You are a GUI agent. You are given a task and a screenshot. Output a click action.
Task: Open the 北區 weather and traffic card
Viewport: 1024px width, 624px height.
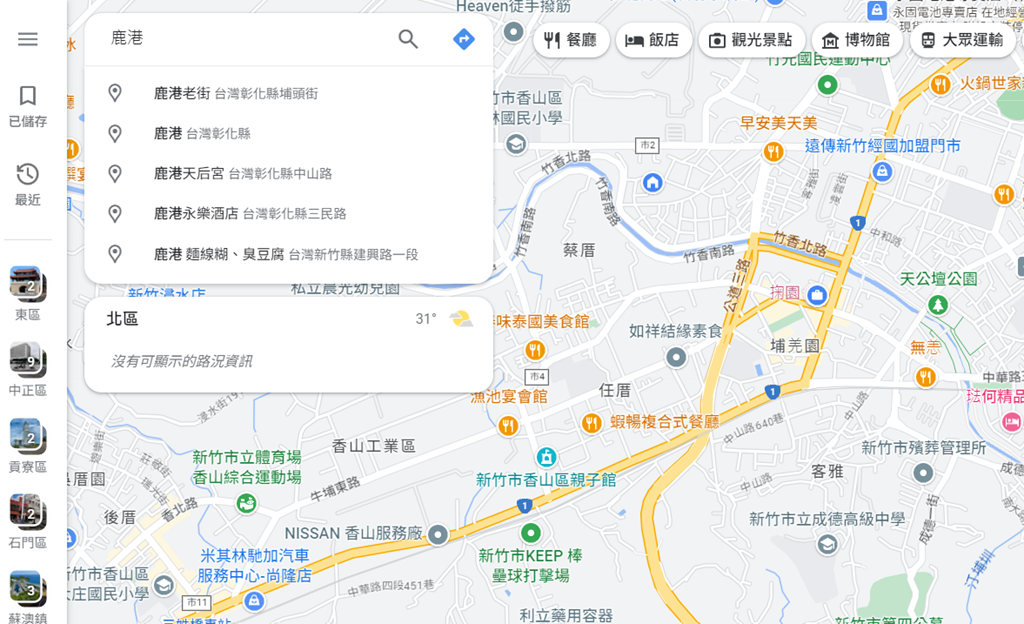288,343
